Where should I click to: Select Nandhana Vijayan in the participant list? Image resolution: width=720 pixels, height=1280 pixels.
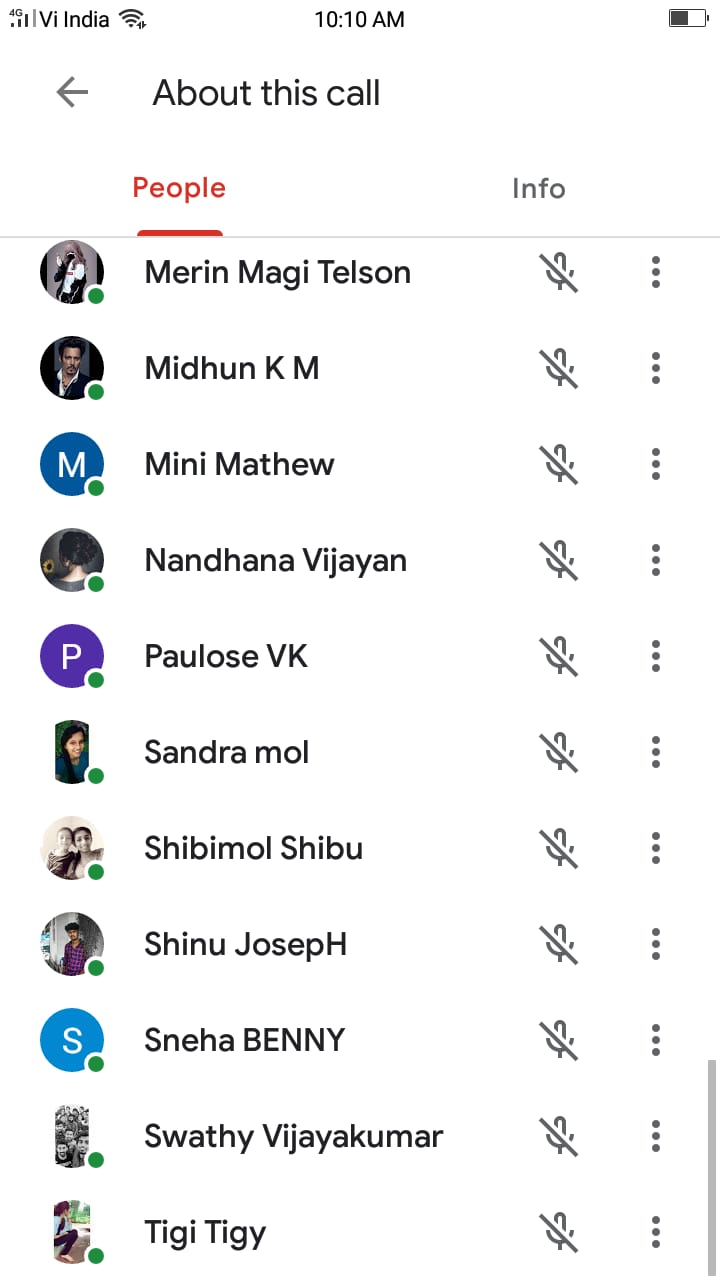point(275,560)
